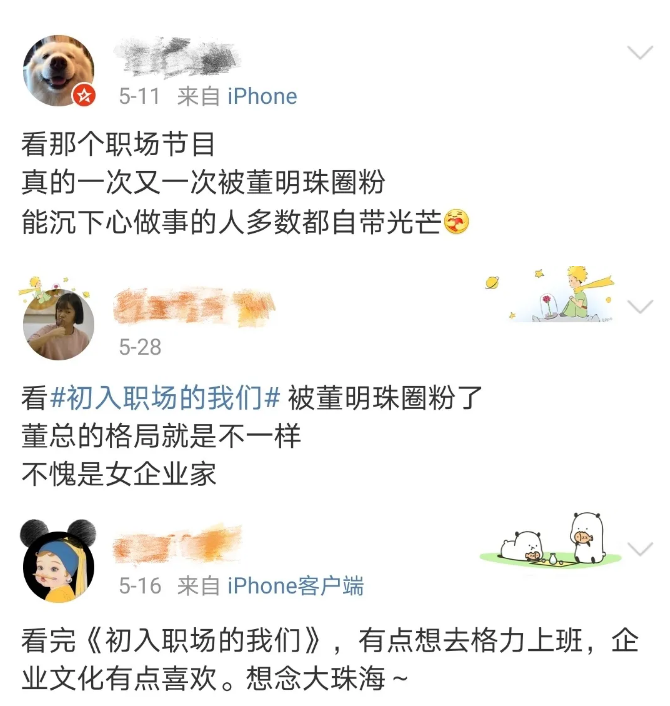Expand options chevron on the 5-28 post

tap(638, 305)
